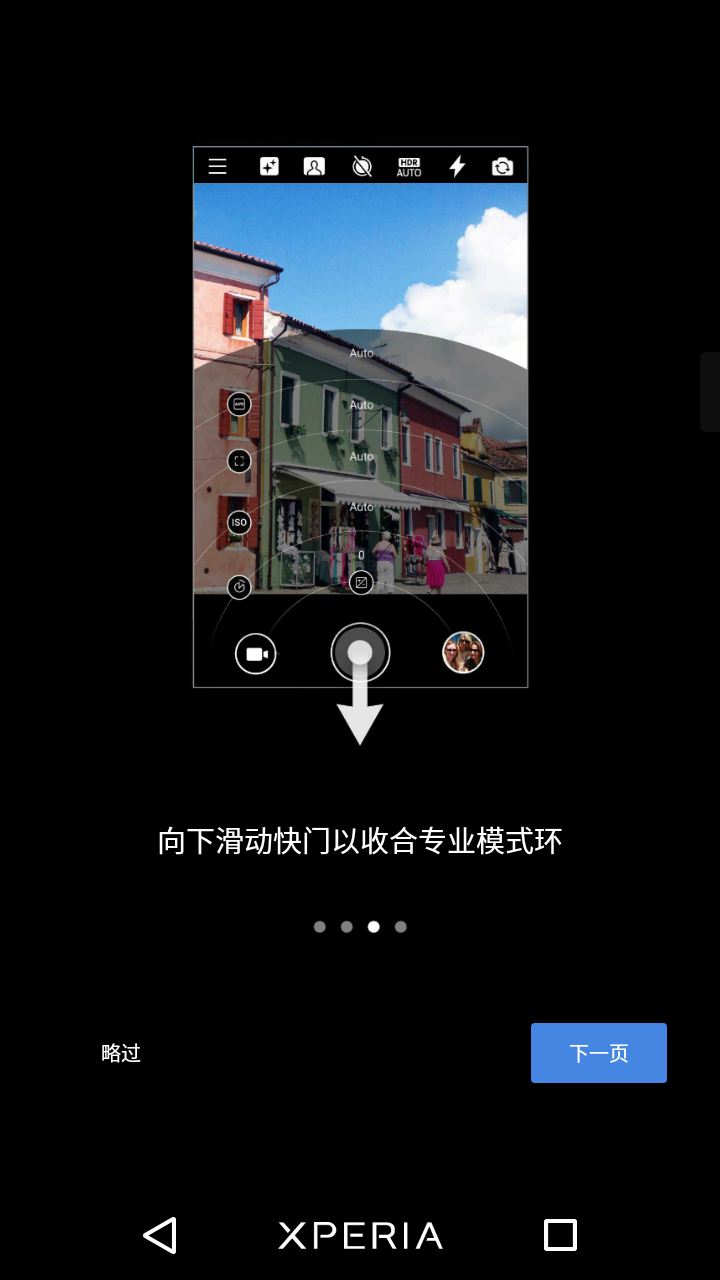The width and height of the screenshot is (720, 1280).
Task: Select the ISO control on the ring
Action: pyautogui.click(x=240, y=520)
